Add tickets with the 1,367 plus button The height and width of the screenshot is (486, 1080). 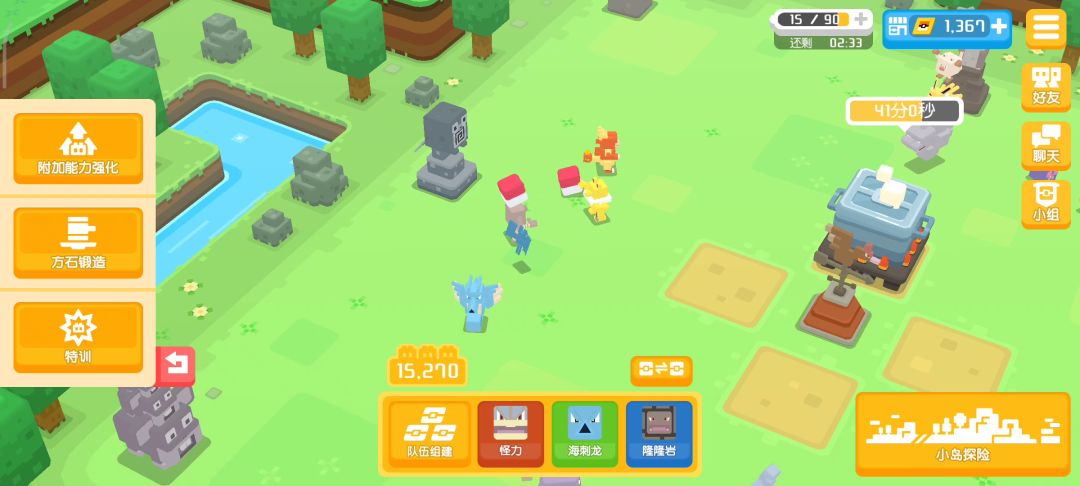coord(997,27)
